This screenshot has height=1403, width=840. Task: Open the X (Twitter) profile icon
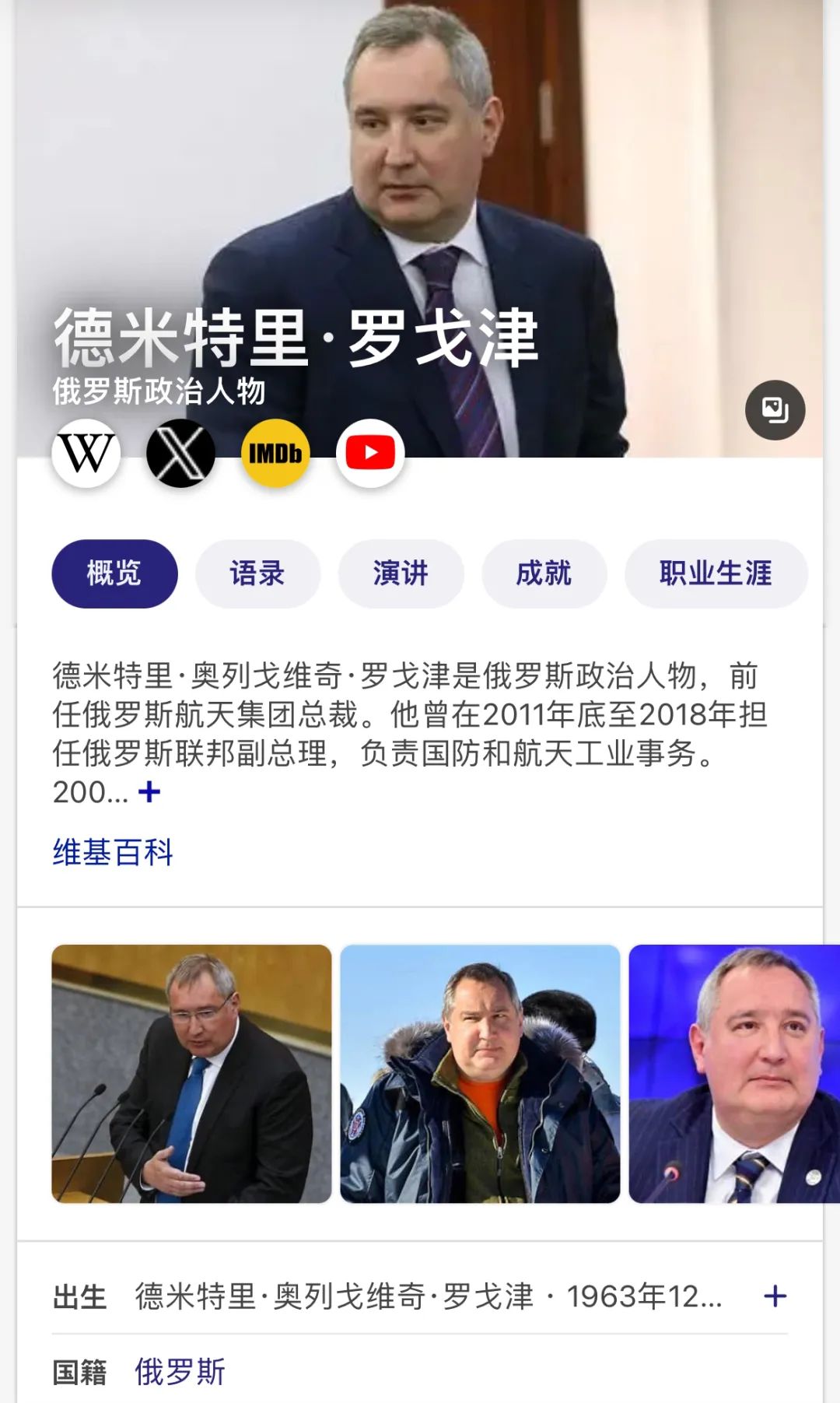coord(180,453)
